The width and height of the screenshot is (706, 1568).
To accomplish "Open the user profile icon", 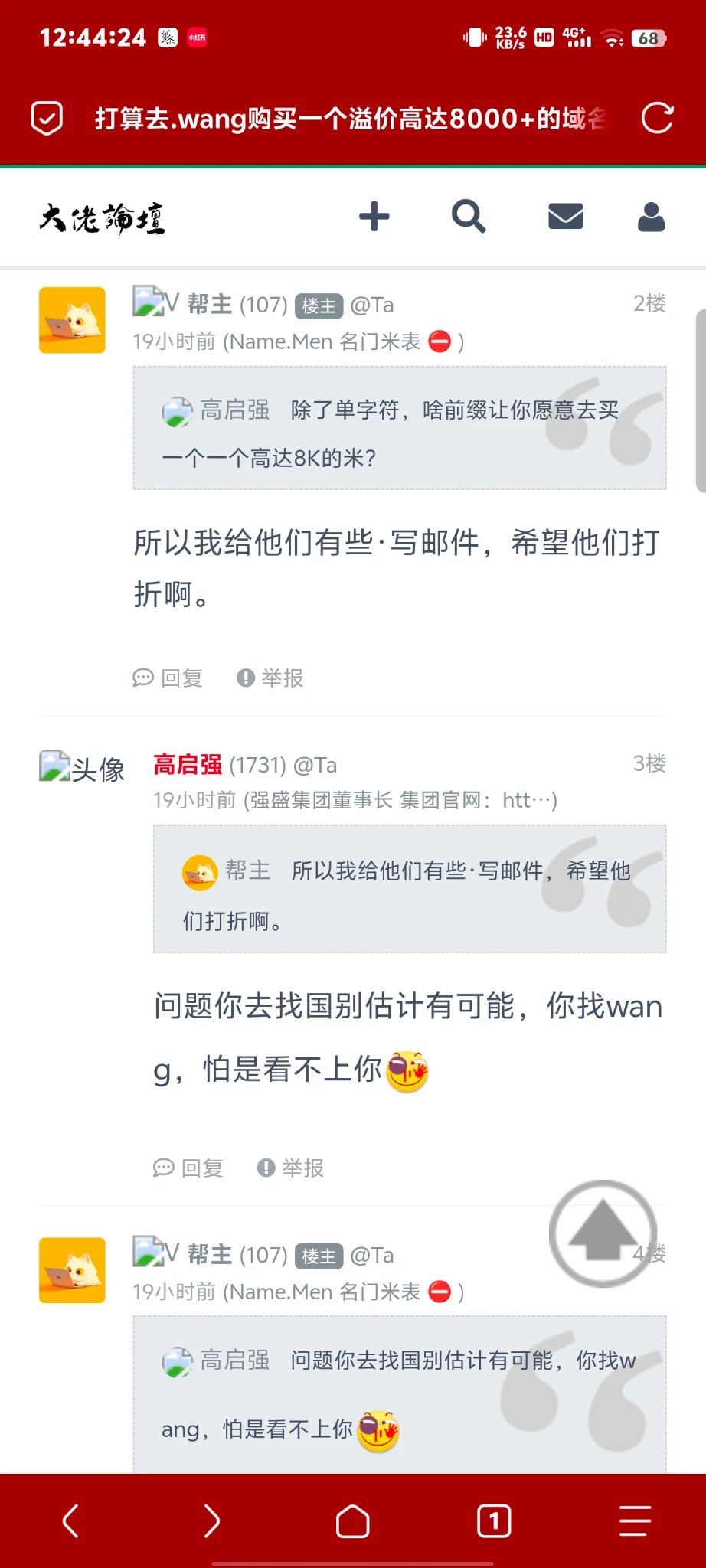I will 651,217.
